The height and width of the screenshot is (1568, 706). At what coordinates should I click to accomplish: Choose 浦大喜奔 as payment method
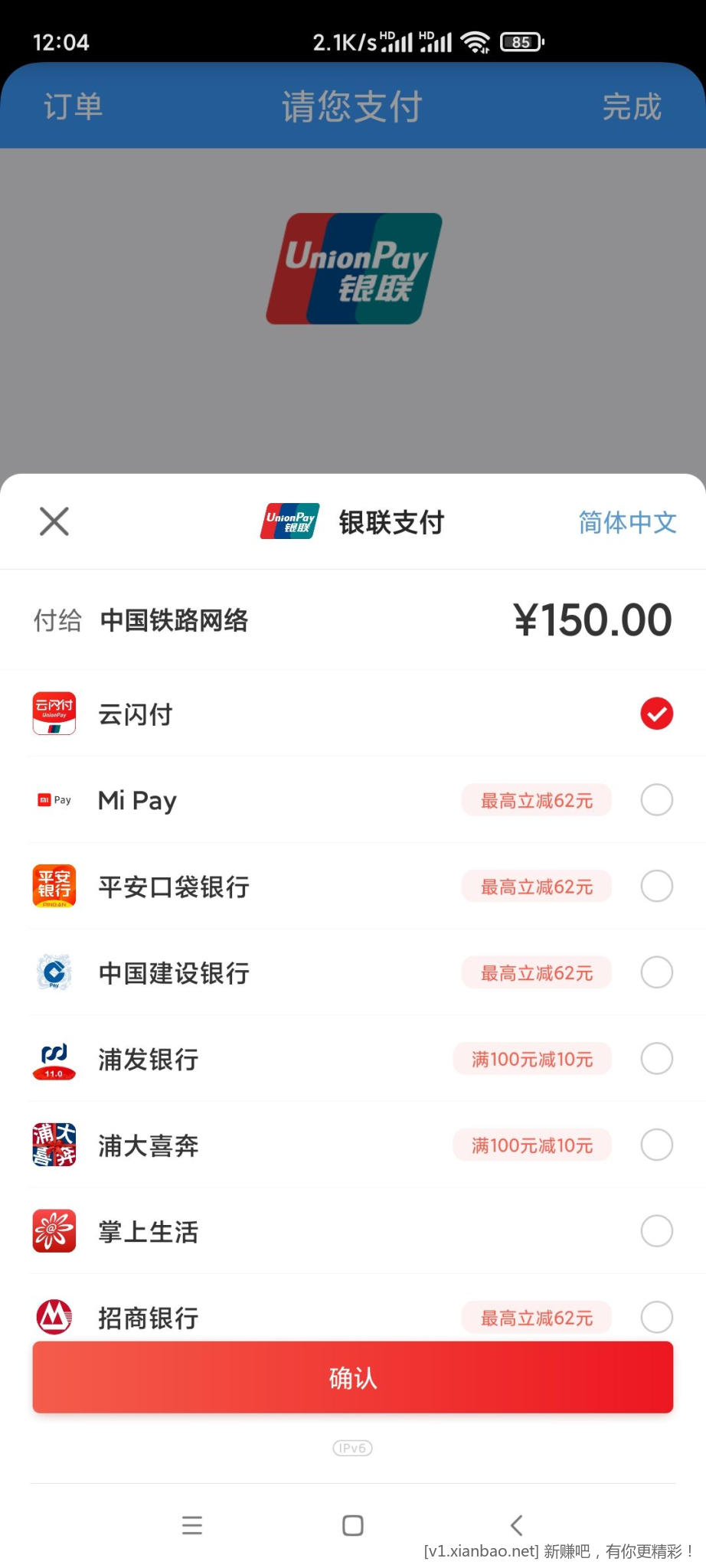[x=353, y=1145]
